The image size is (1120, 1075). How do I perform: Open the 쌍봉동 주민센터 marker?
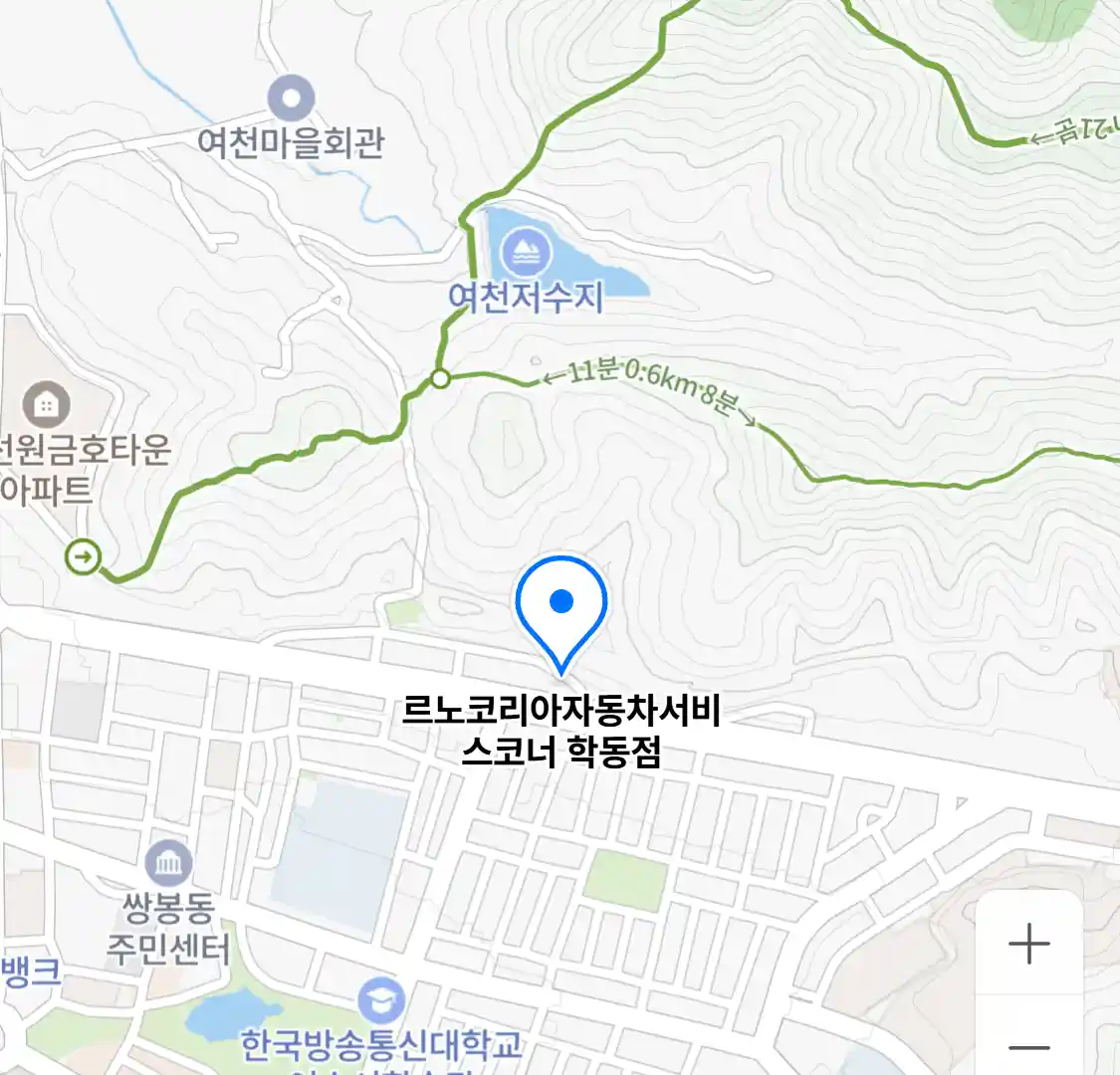click(168, 864)
